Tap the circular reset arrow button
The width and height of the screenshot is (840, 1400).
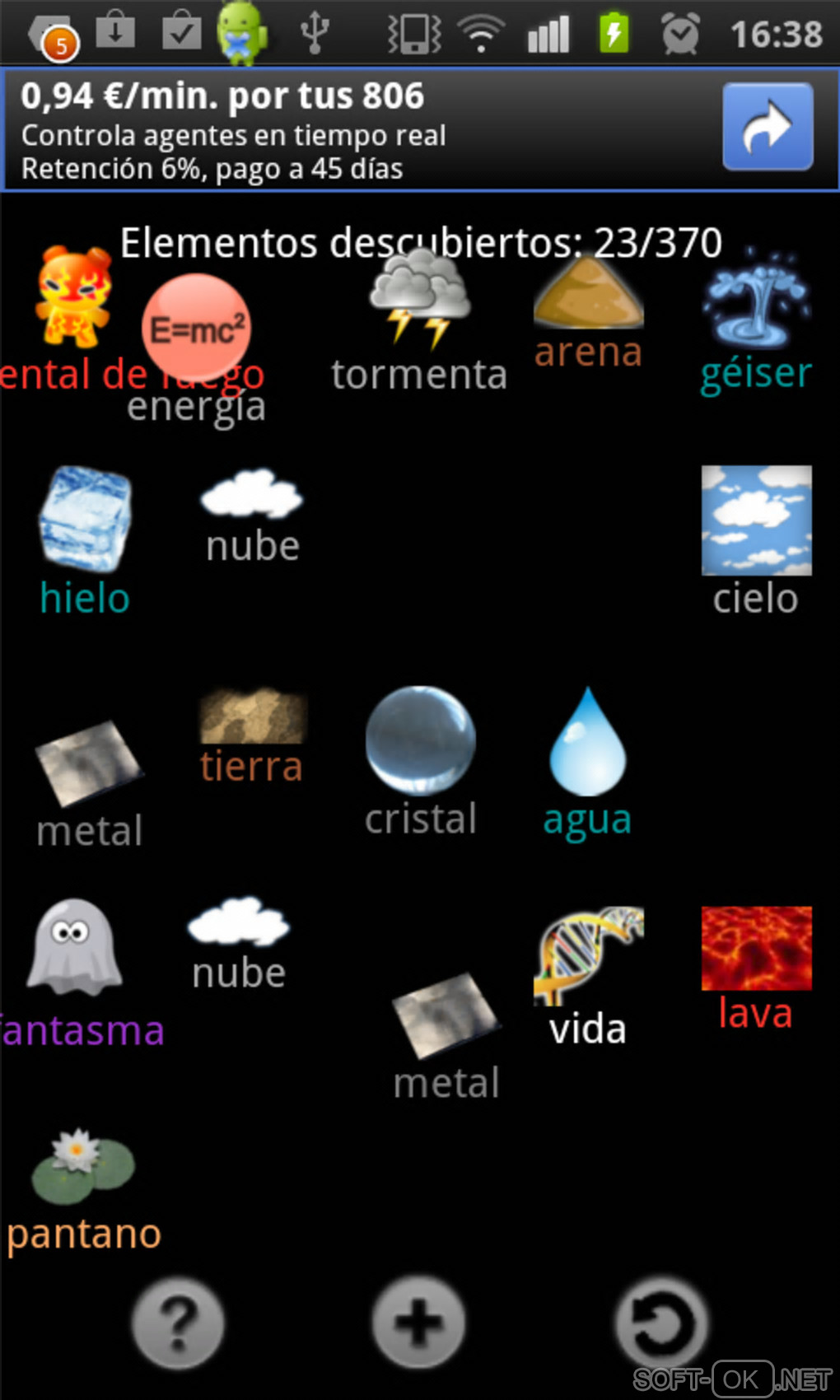pyautogui.click(x=660, y=1323)
